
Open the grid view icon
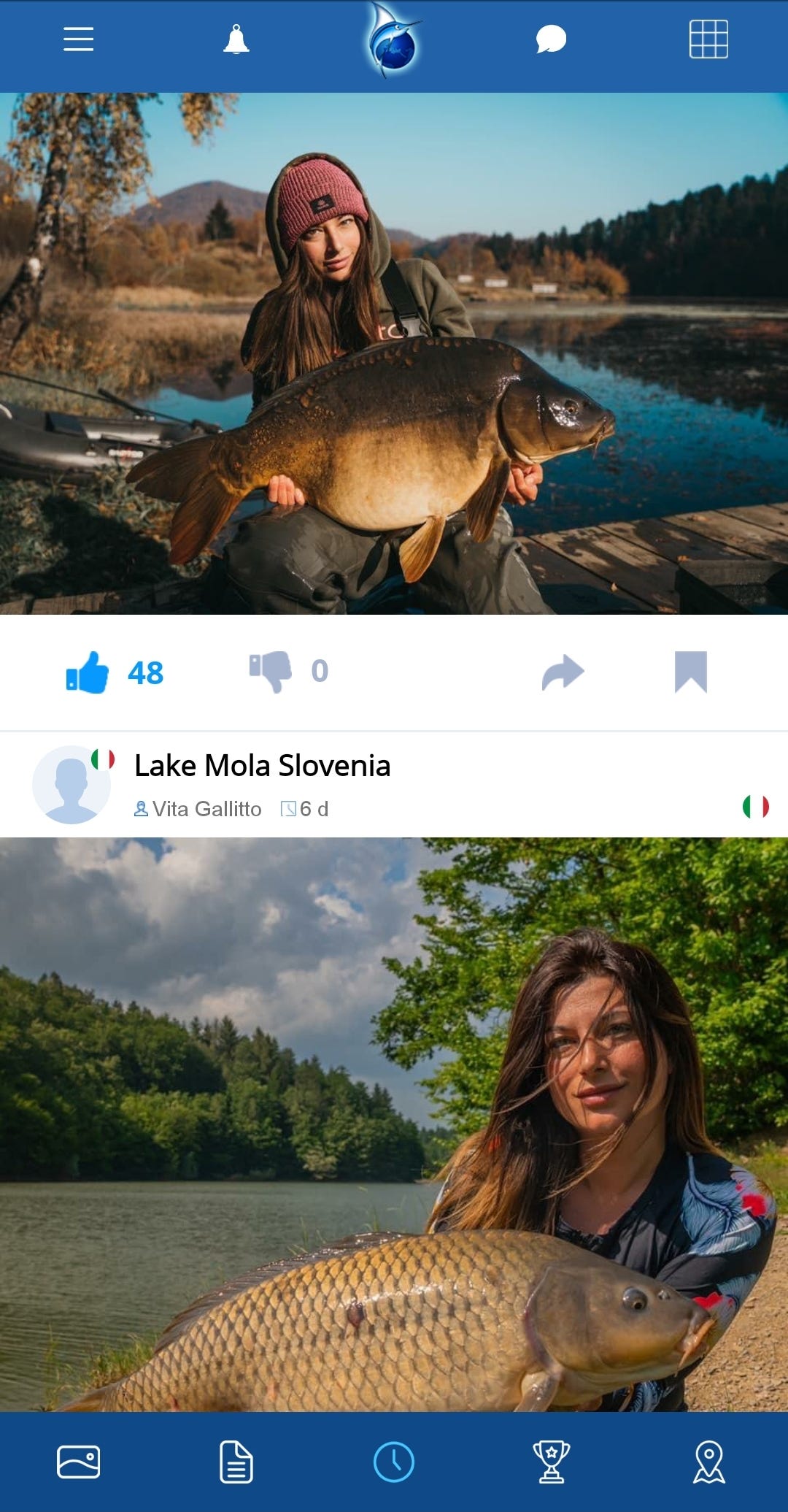pos(708,39)
